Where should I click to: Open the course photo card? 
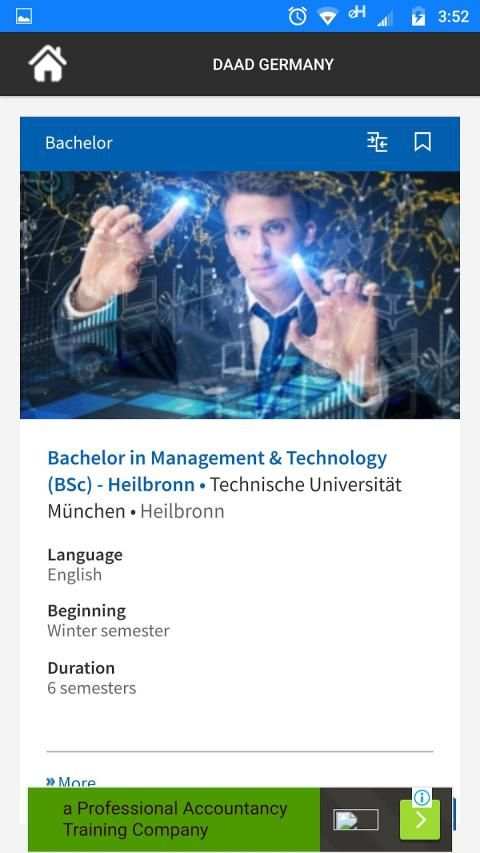pos(240,295)
